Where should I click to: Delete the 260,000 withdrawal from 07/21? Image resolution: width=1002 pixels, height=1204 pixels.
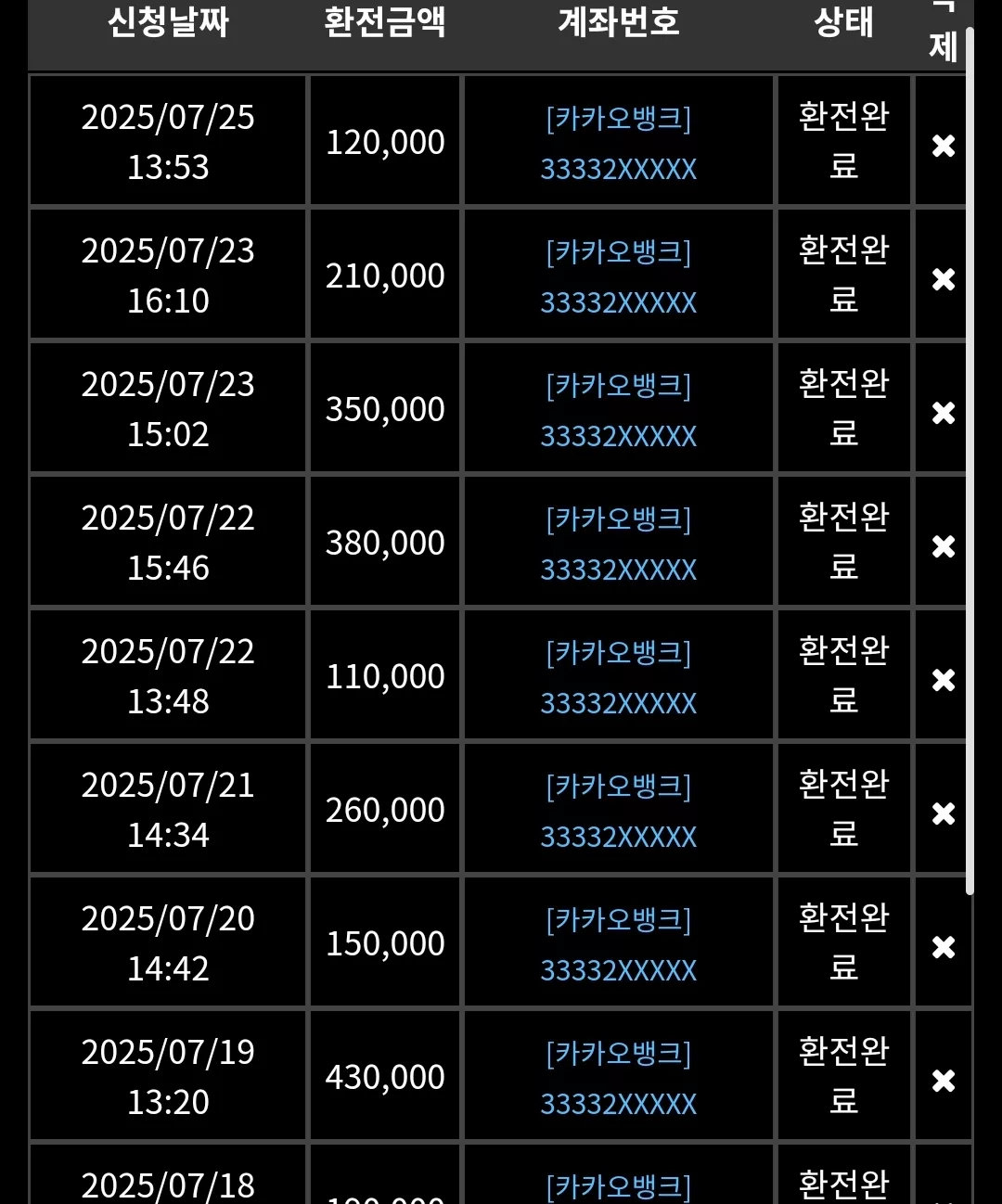944,813
